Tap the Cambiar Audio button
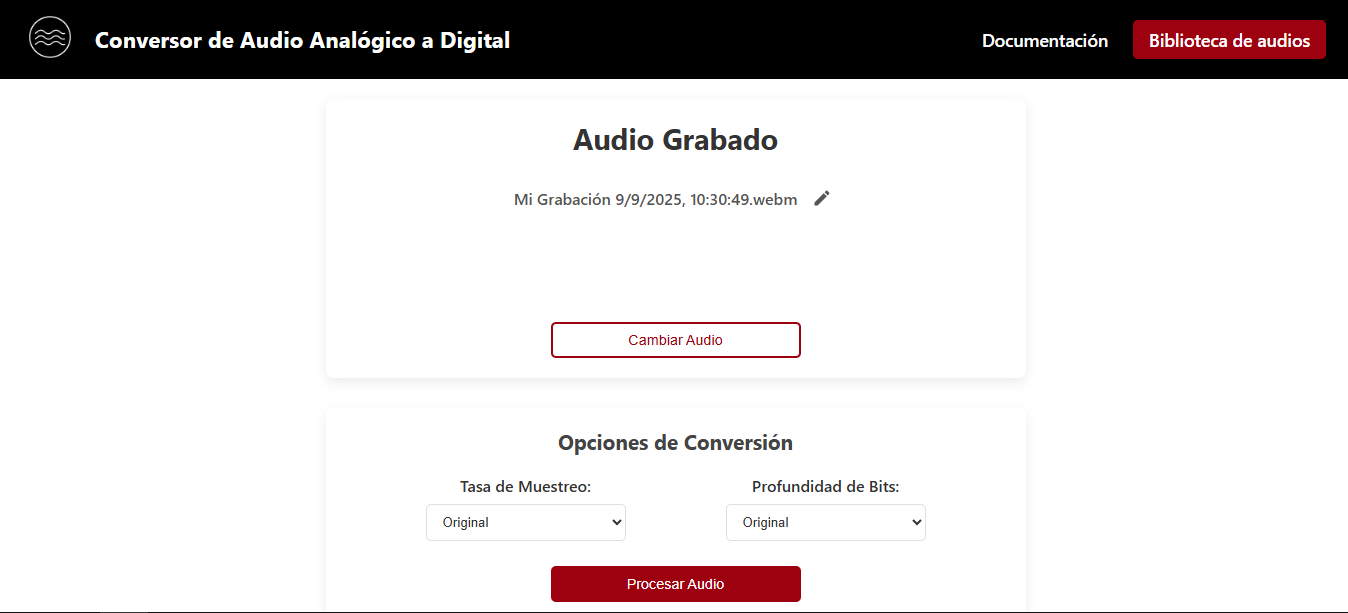 [675, 340]
